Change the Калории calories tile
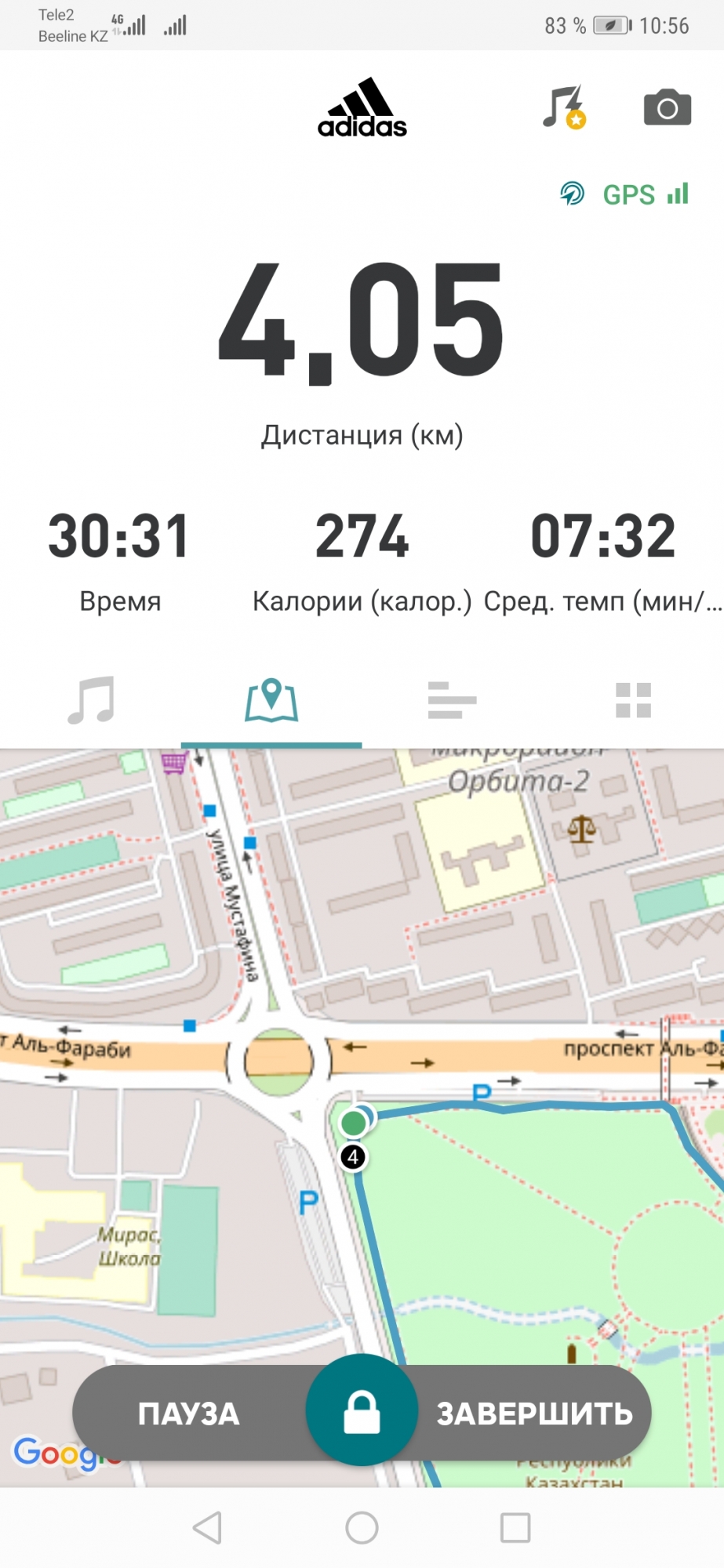Image resolution: width=724 pixels, height=1568 pixels. click(x=362, y=560)
